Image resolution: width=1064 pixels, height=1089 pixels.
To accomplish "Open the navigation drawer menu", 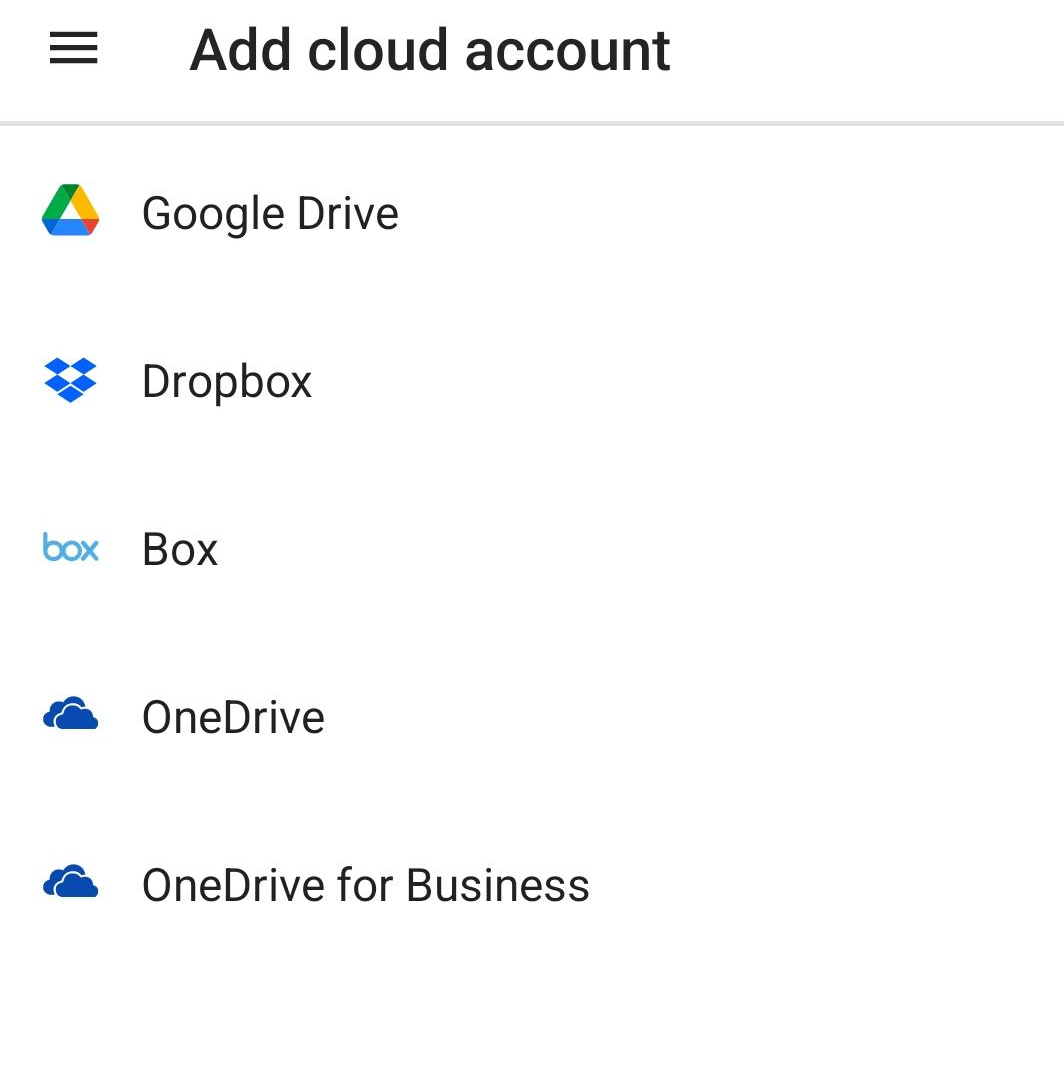I will [73, 49].
